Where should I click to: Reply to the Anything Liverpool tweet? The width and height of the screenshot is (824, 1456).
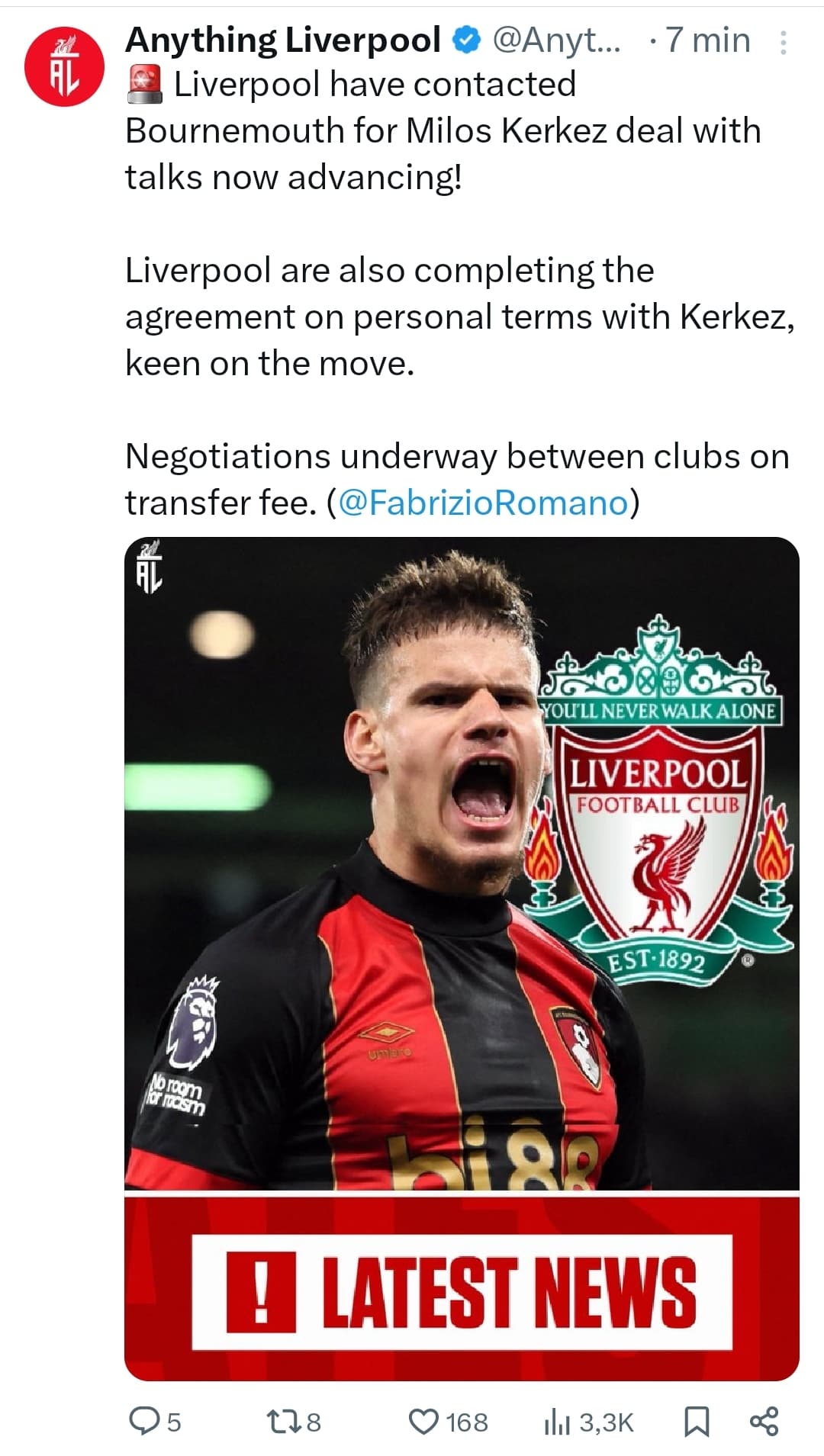144,1421
